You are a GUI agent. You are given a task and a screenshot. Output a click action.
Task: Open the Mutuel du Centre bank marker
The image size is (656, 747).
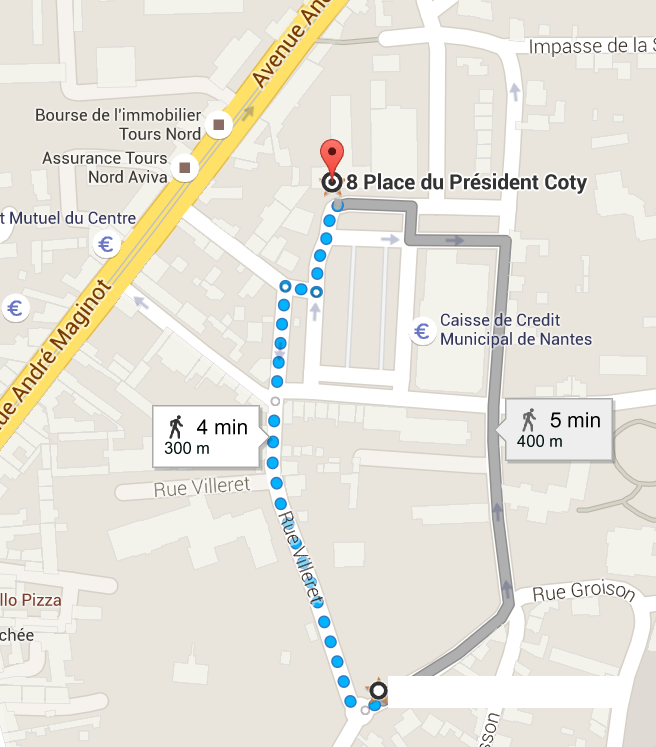pyautogui.click(x=105, y=243)
